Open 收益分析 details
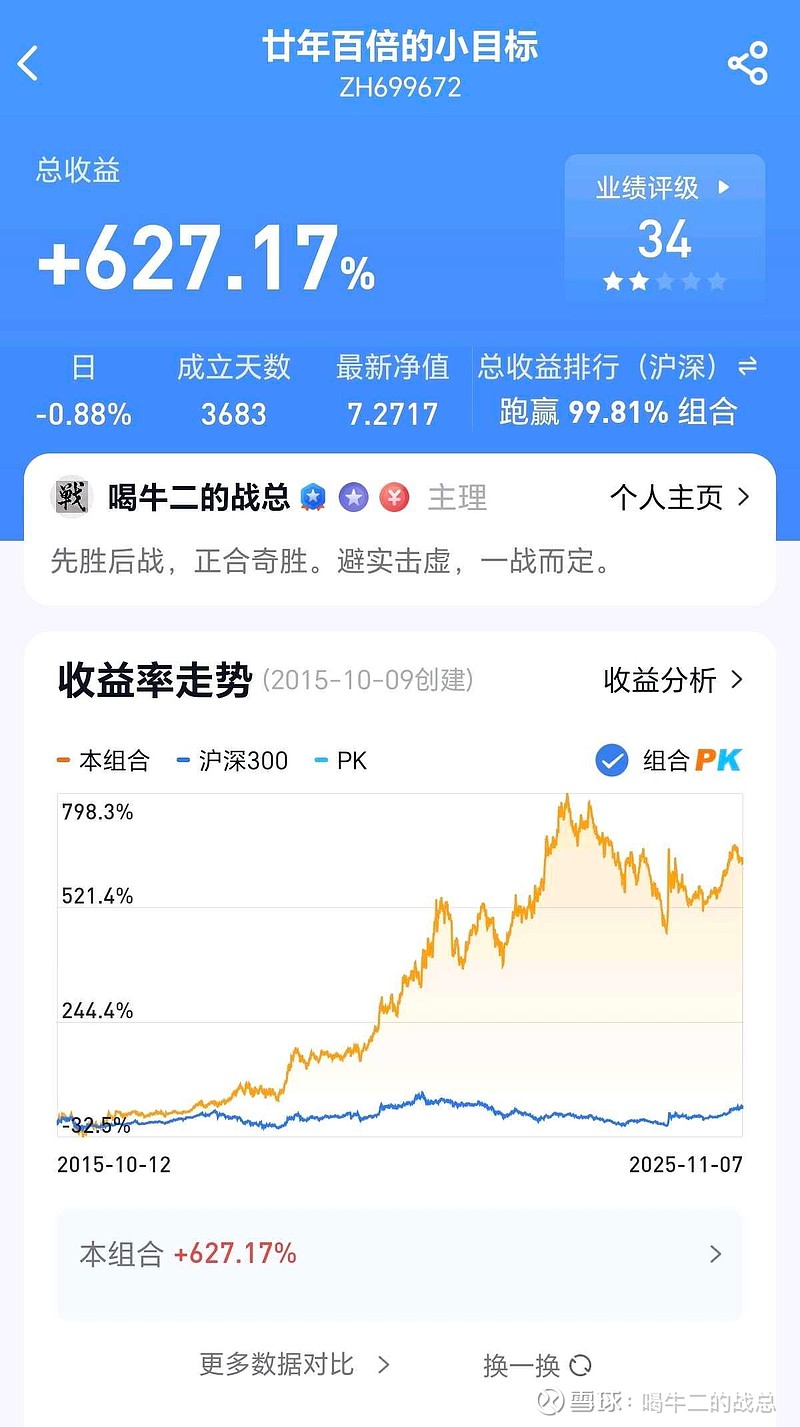 pos(673,680)
